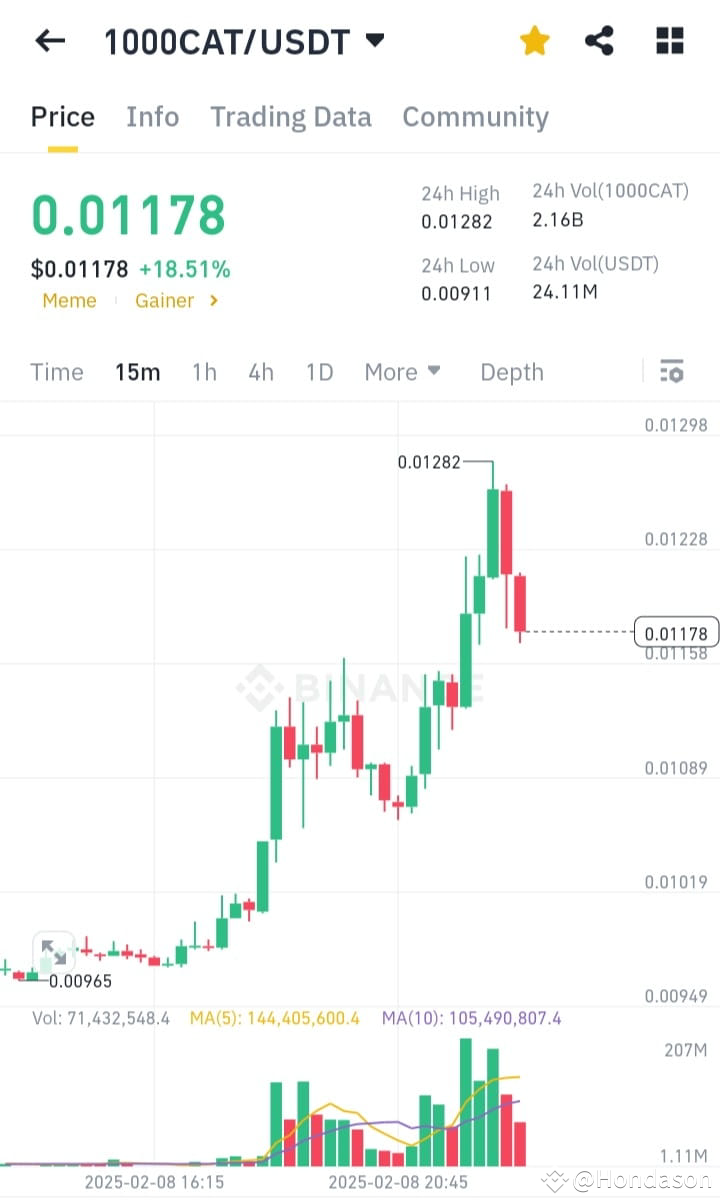This screenshot has width=720, height=1202.
Task: Open the 1000CAT/USDT pair dropdown
Action: 375,40
